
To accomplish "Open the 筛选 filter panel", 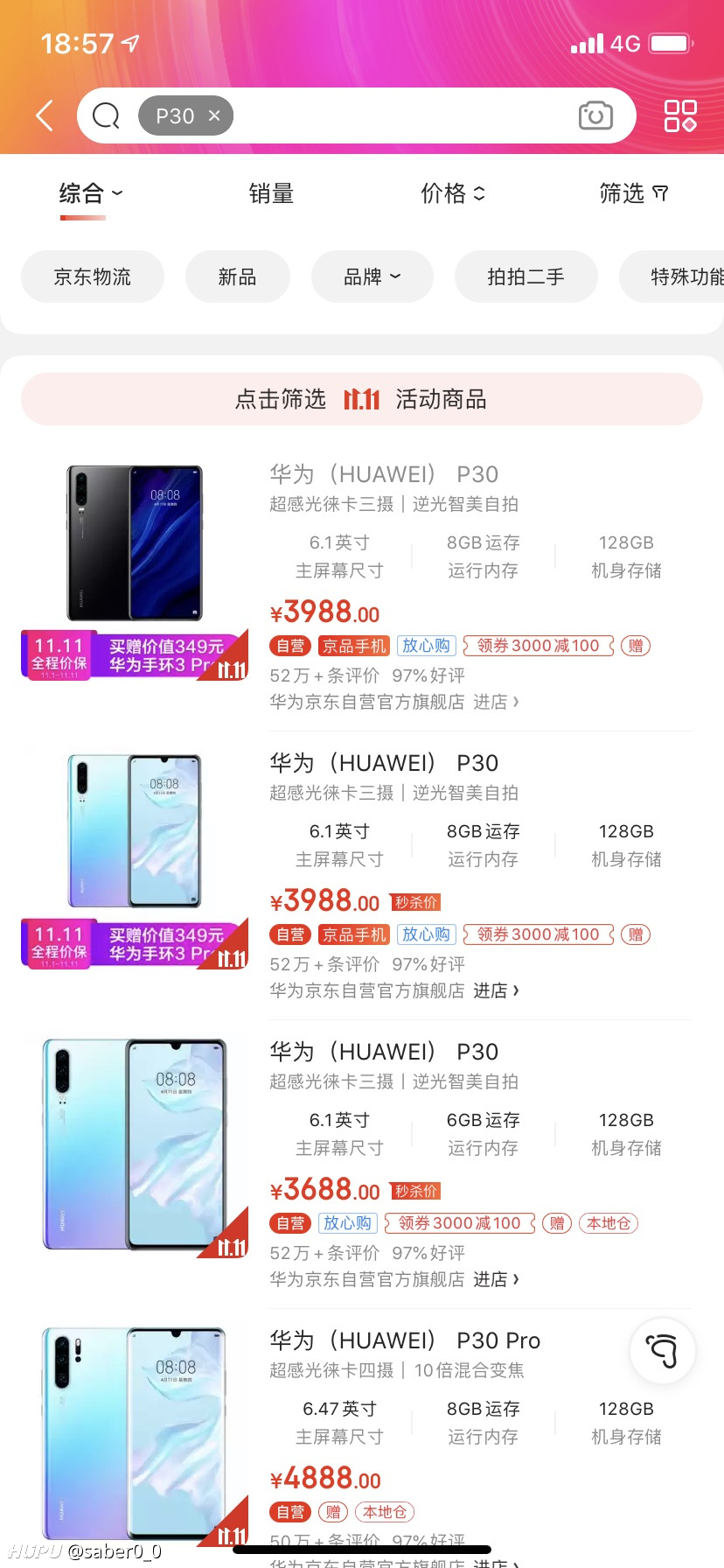I will tap(634, 193).
